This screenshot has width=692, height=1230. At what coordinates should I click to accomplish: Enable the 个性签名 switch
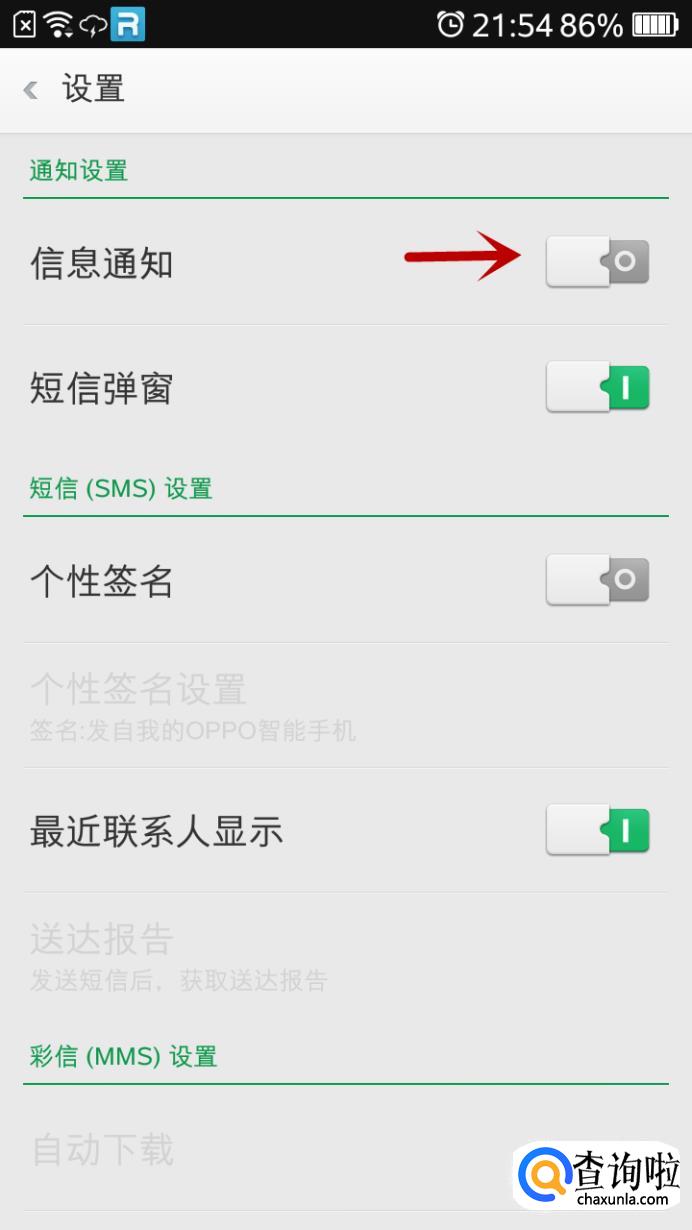coord(597,580)
